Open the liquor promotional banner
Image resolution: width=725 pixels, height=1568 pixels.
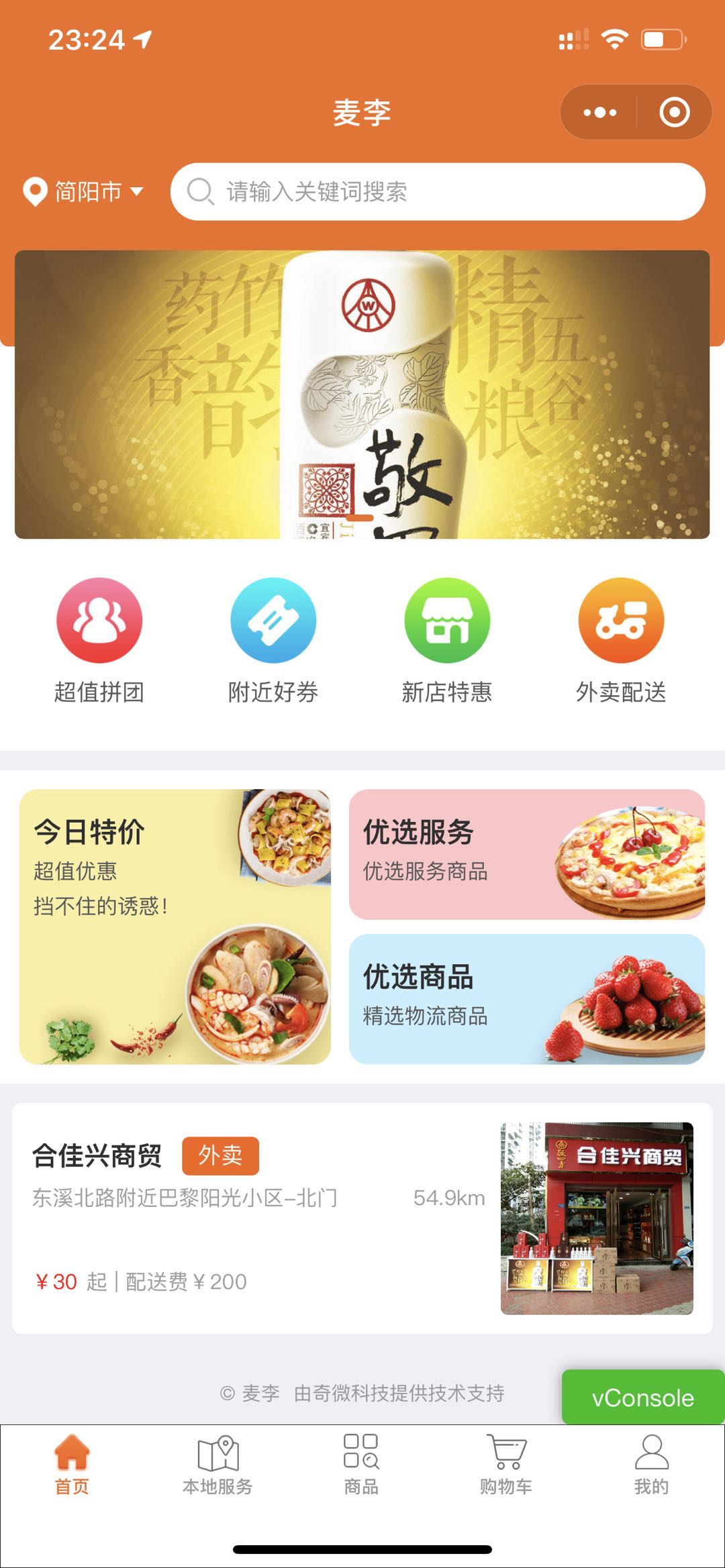coord(362,395)
